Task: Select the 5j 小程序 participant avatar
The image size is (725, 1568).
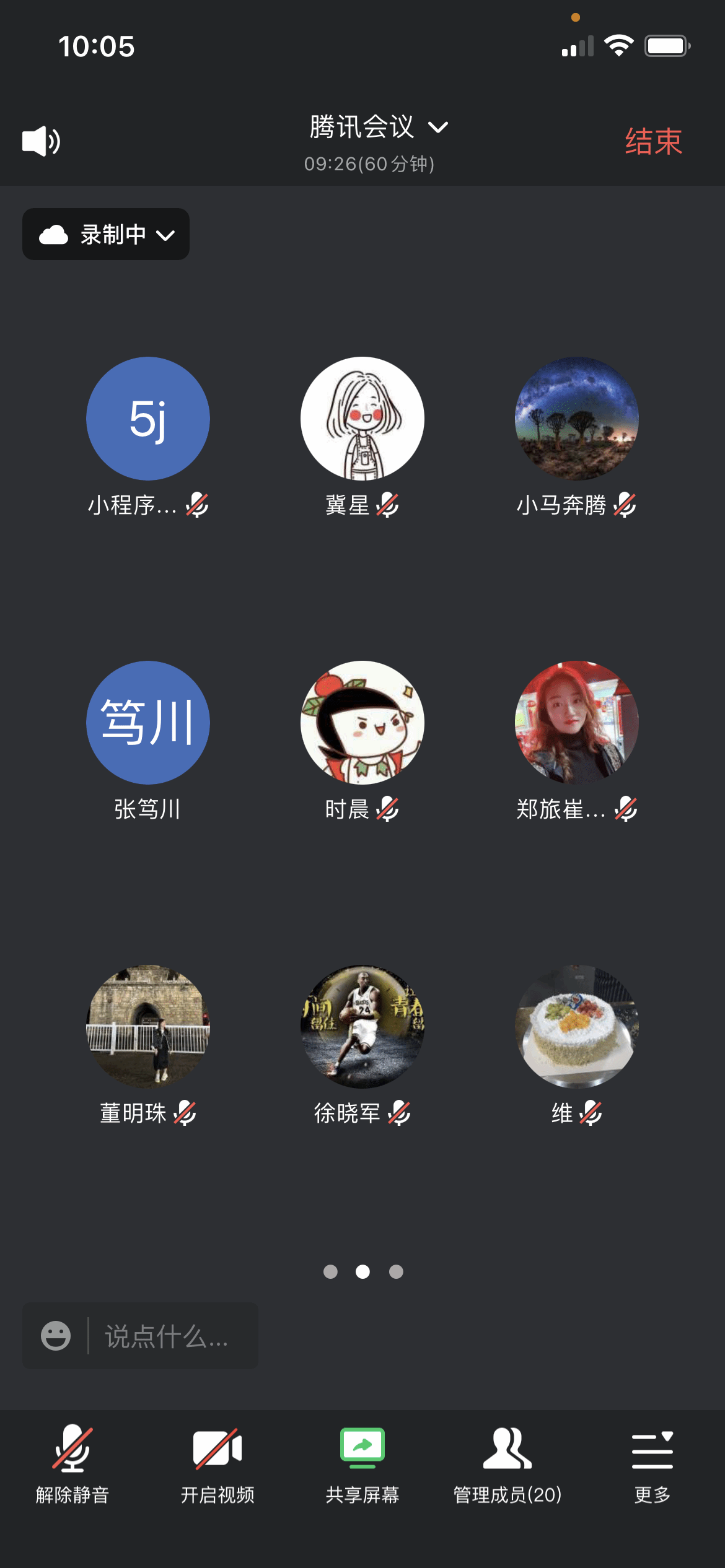Action: tap(147, 419)
